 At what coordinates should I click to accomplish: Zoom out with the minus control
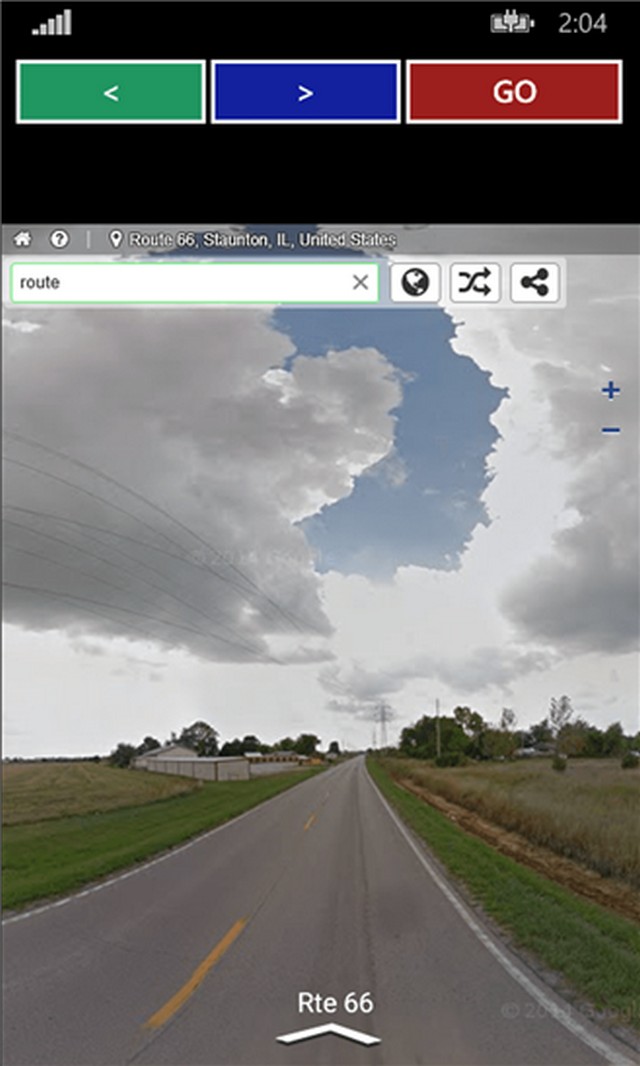coord(611,431)
